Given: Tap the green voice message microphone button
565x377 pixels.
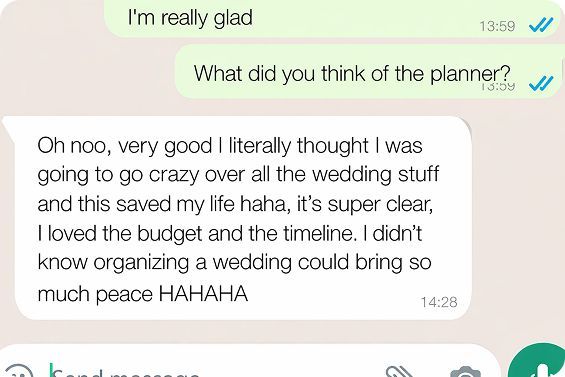Looking at the screenshot, I should click(x=537, y=361).
